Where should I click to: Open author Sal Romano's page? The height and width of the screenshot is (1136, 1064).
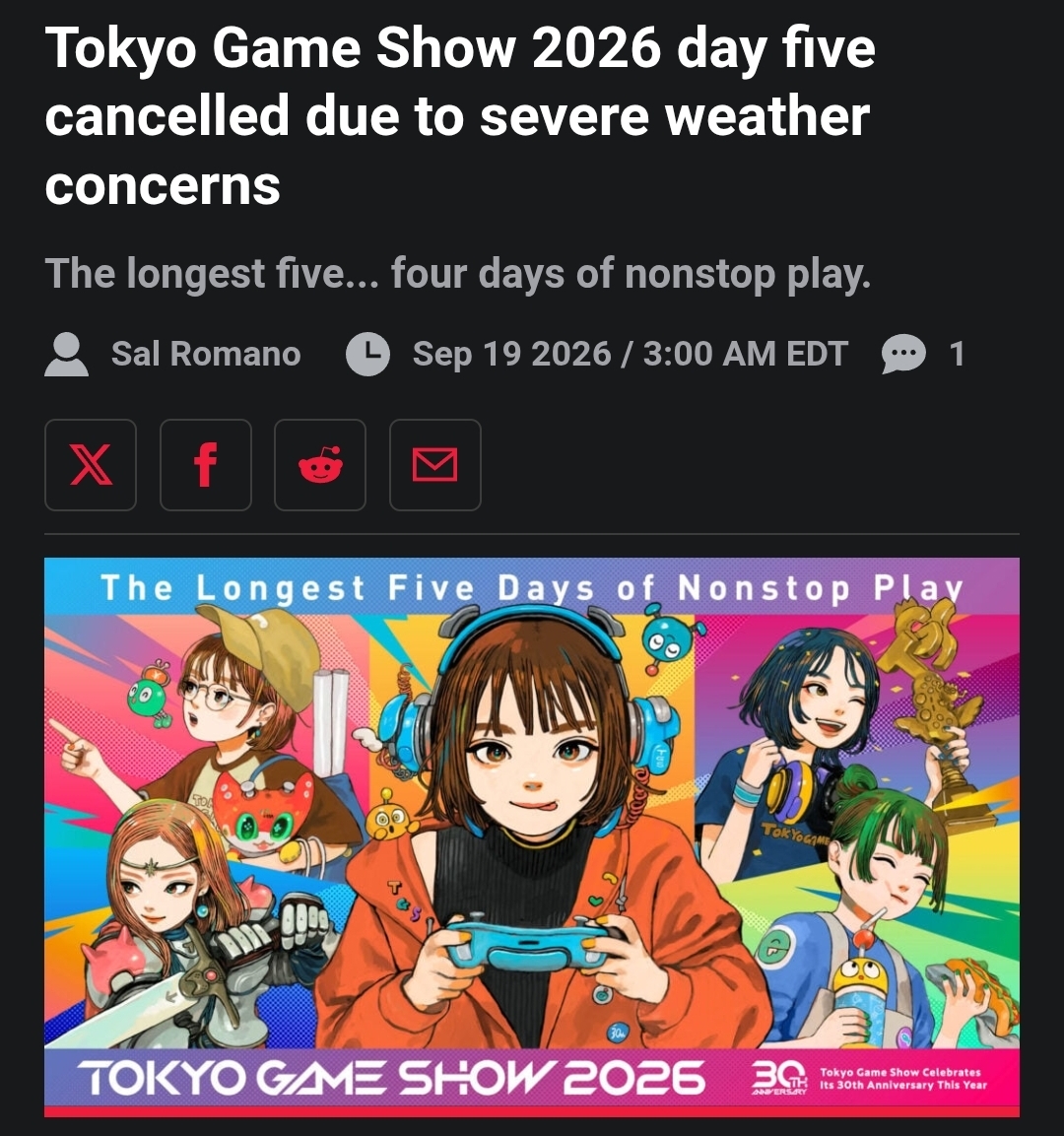tap(206, 355)
